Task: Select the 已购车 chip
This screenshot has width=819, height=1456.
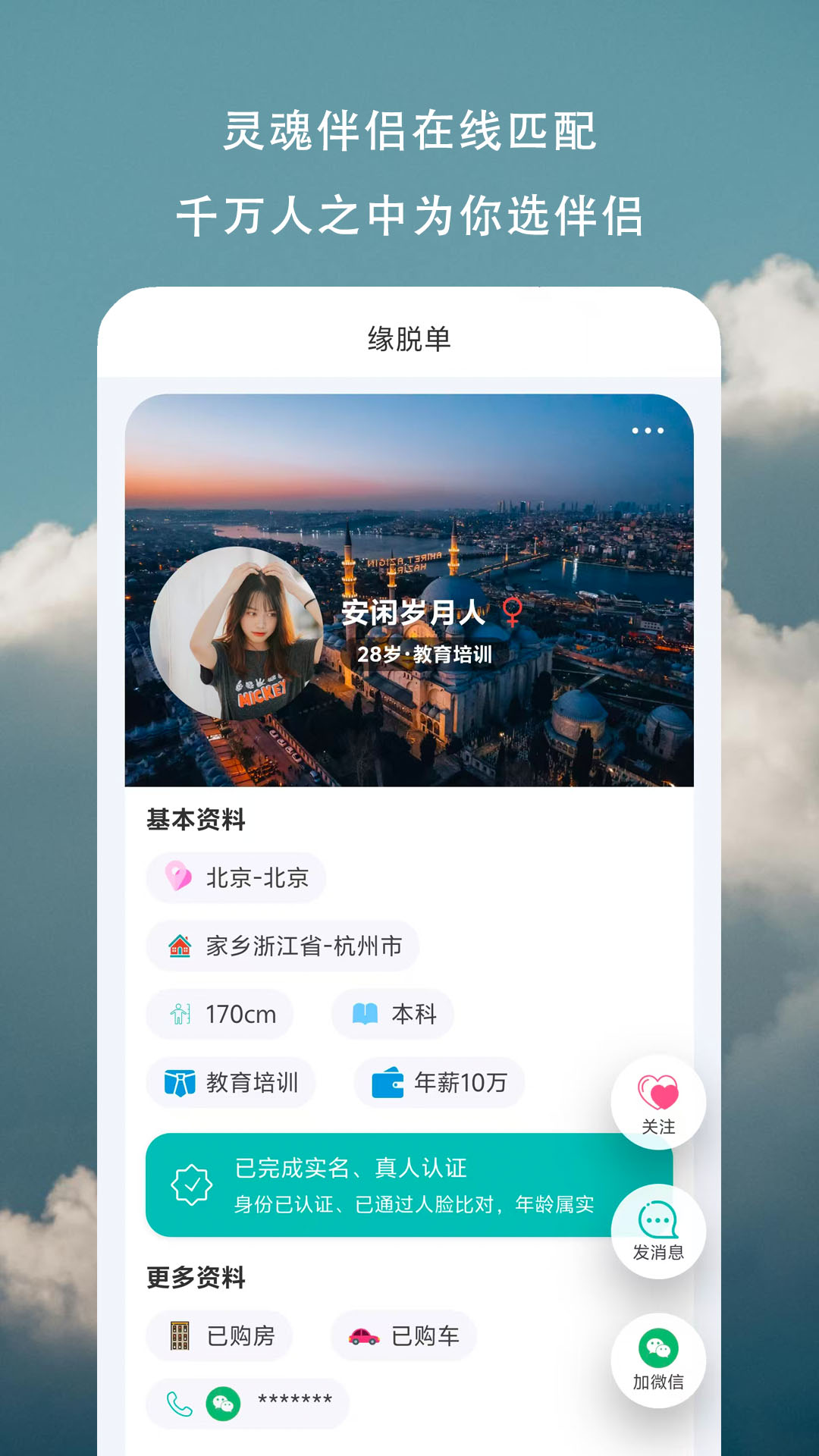Action: [404, 1336]
